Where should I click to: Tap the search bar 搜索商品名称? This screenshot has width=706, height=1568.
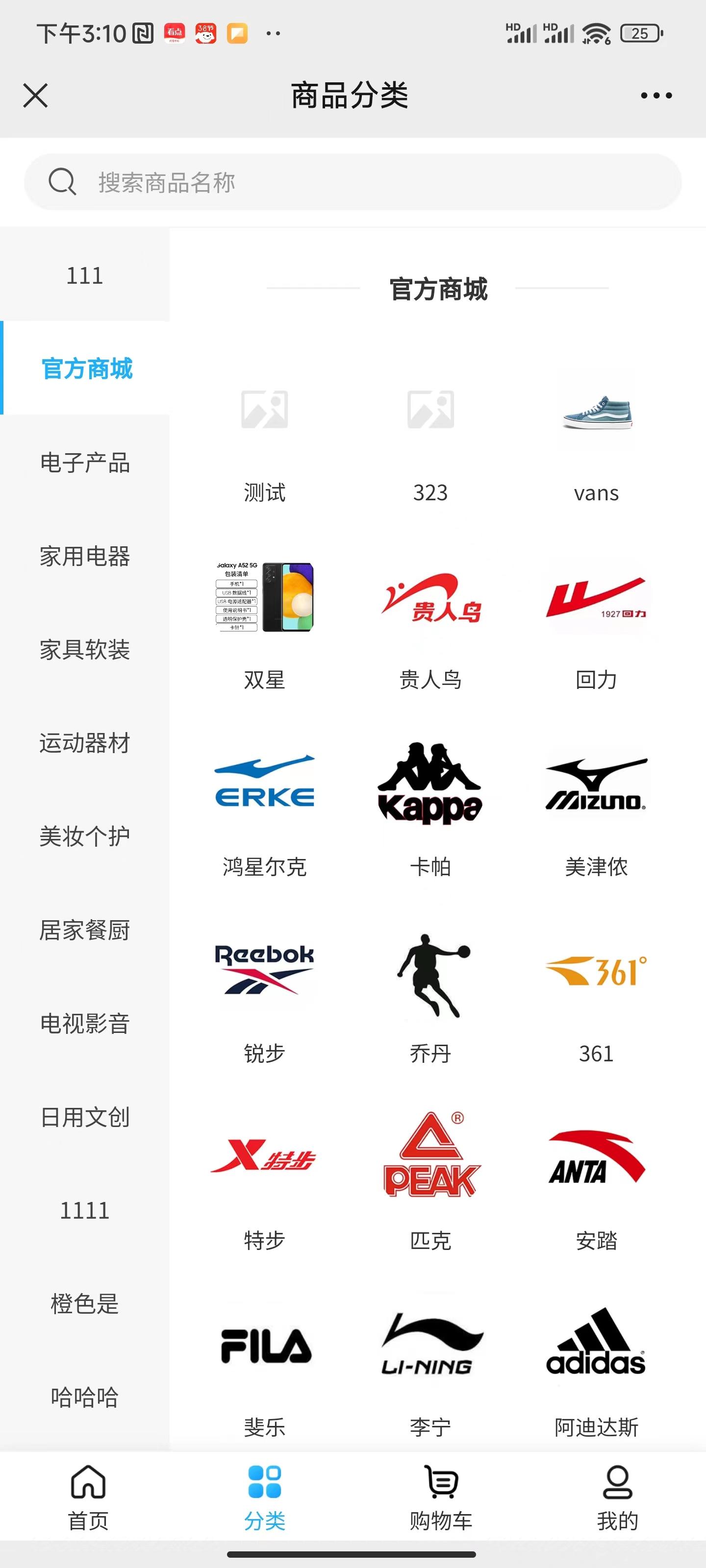click(353, 181)
